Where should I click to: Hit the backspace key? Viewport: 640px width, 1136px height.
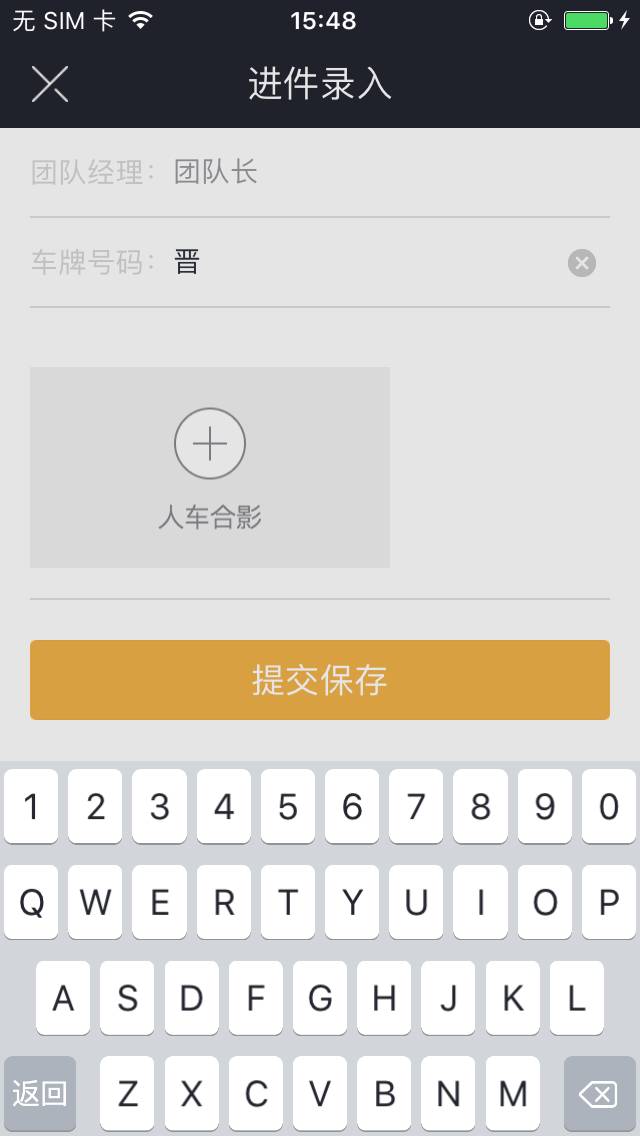[x=599, y=1093]
